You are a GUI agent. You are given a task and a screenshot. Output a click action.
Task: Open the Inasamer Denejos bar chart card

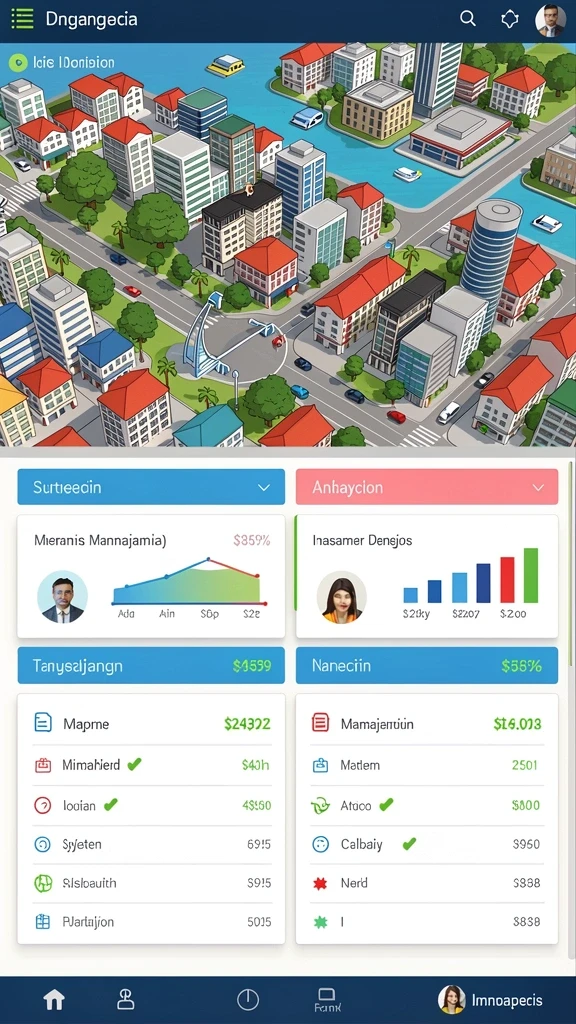(427, 576)
